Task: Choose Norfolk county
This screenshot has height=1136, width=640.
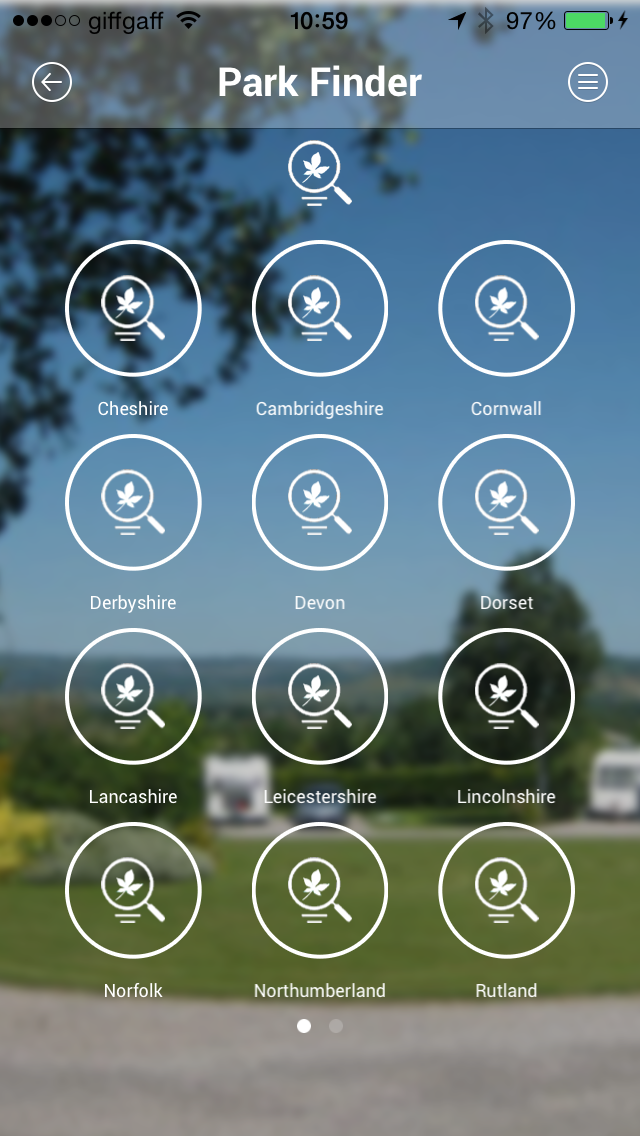Action: pos(133,890)
